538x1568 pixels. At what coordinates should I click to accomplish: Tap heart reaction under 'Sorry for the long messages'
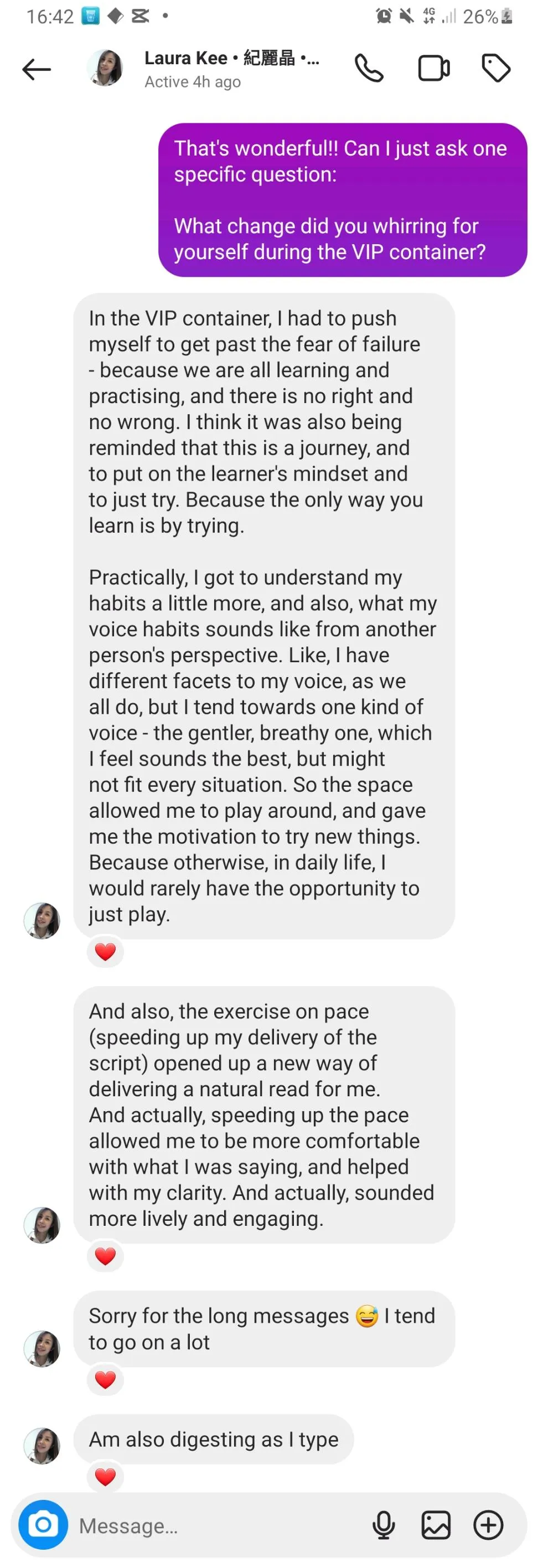tap(105, 1379)
